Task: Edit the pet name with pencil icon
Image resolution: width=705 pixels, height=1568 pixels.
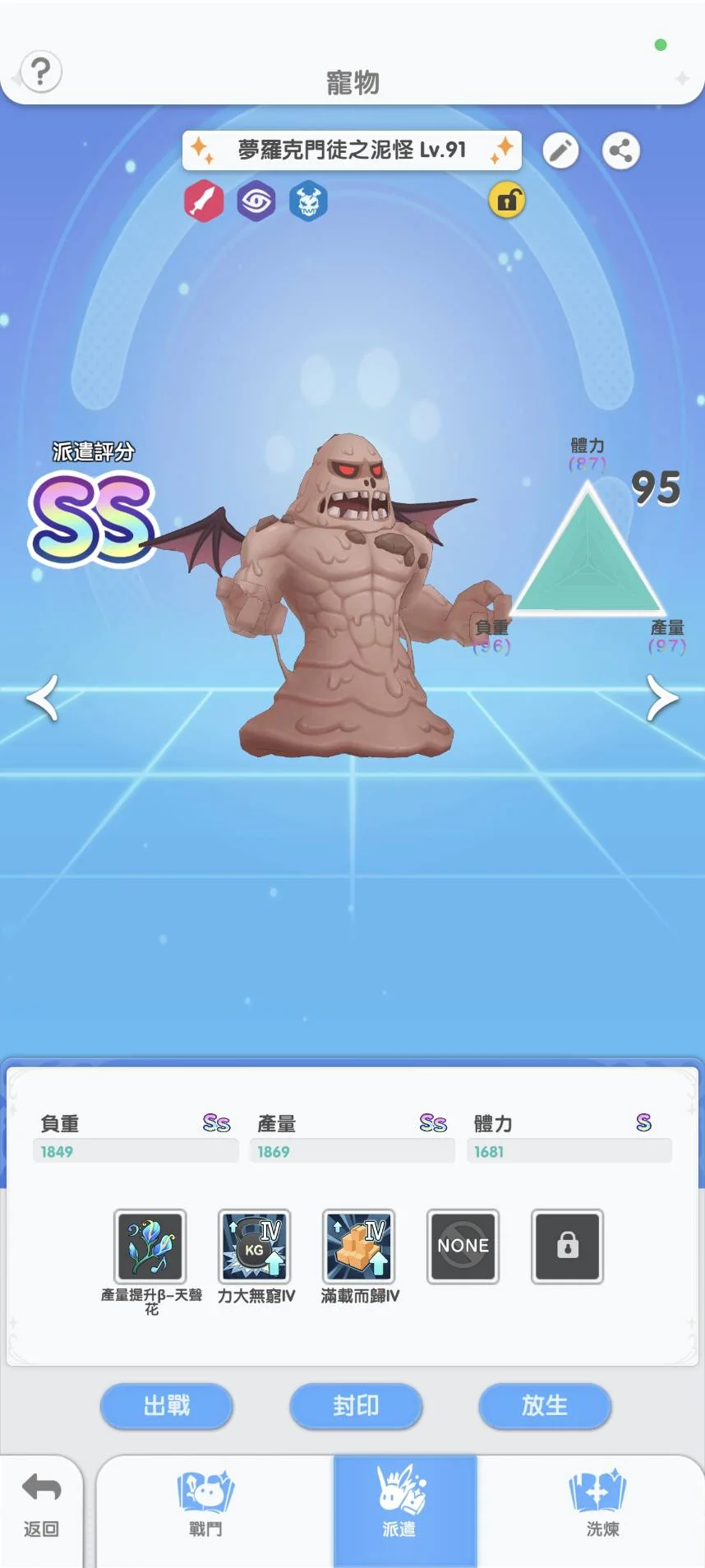Action: pos(561,150)
